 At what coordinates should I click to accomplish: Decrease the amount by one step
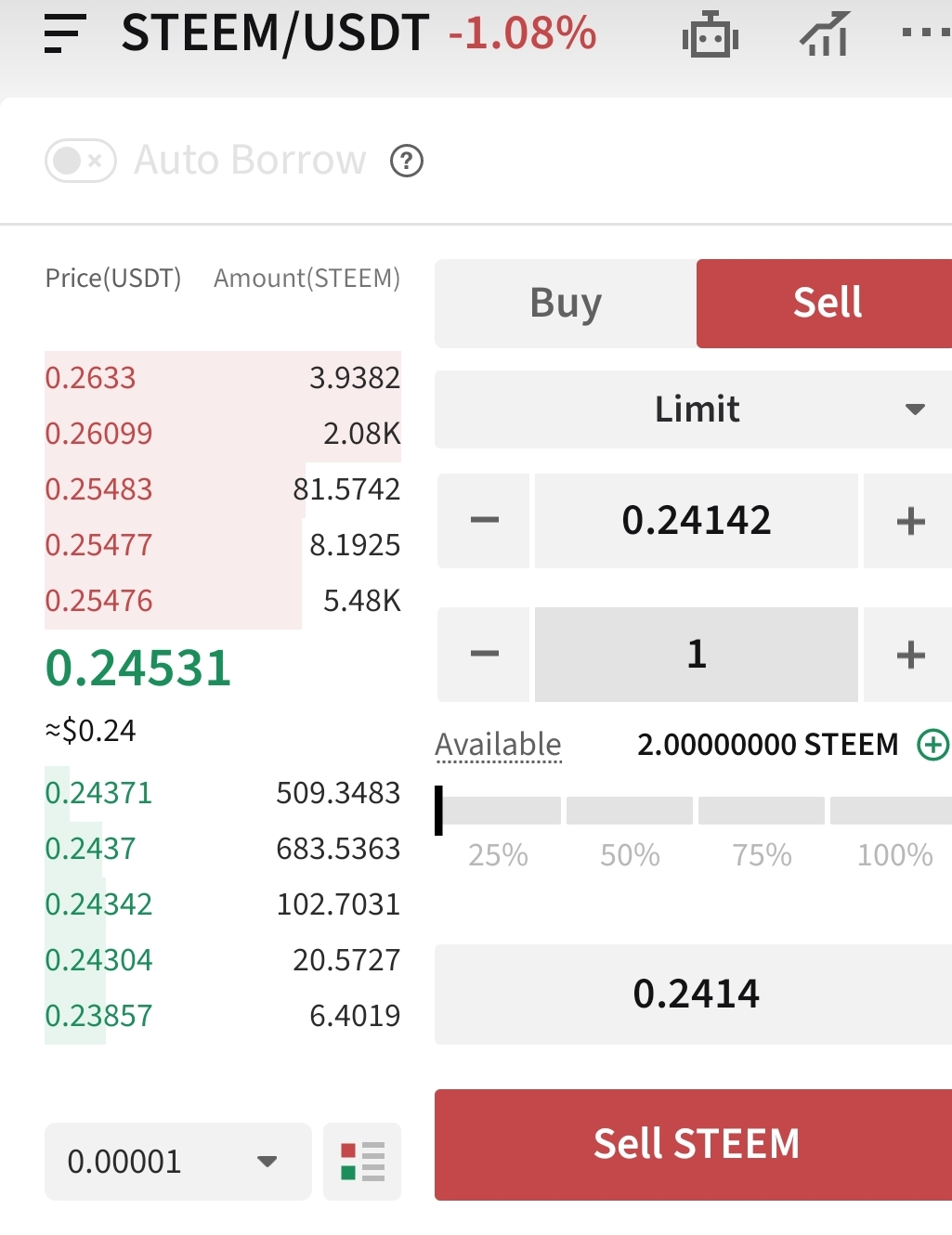click(484, 655)
